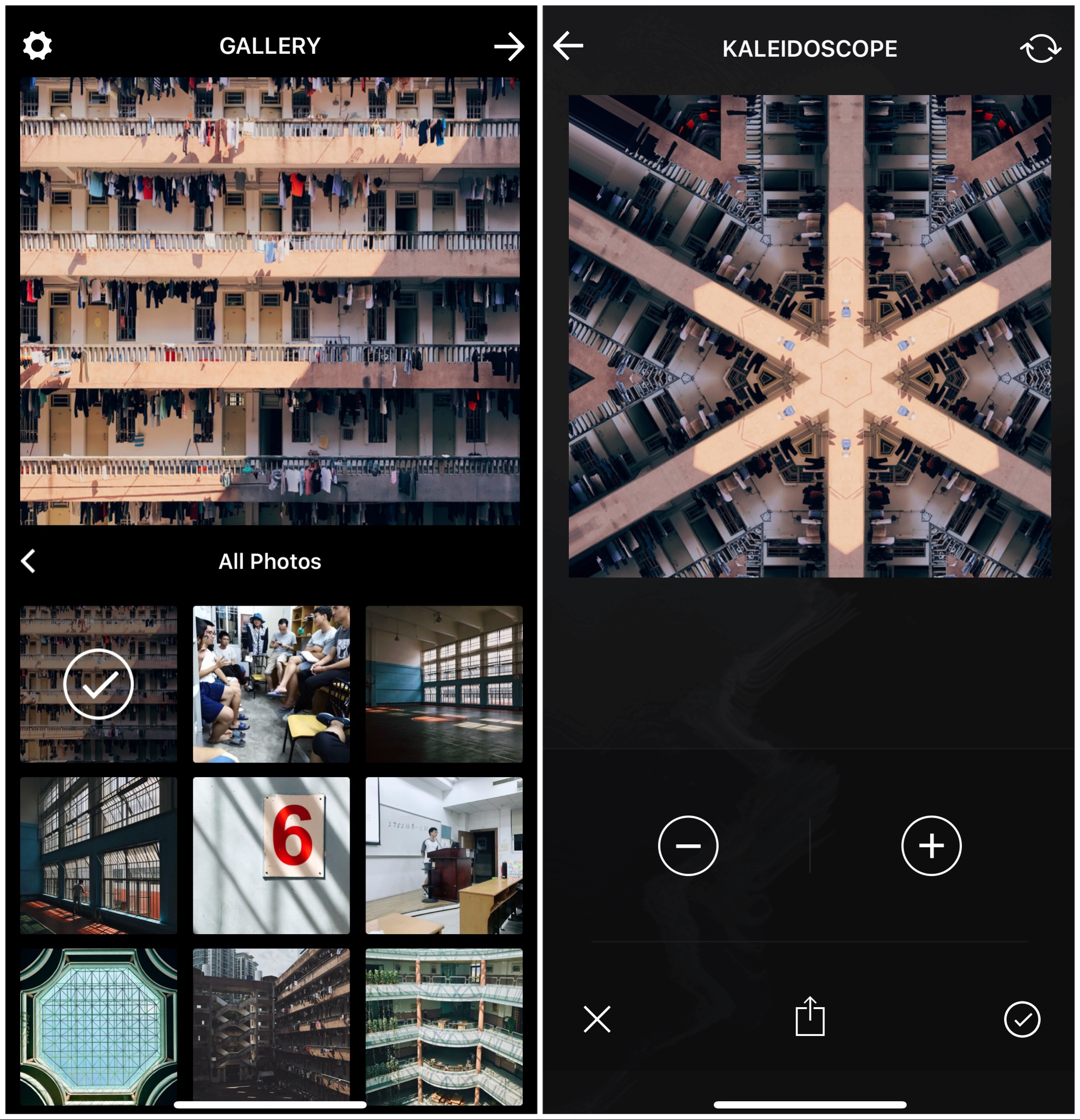Screen dimensions: 1080x1120
Task: Select the red number 6 photo
Action: (271, 855)
